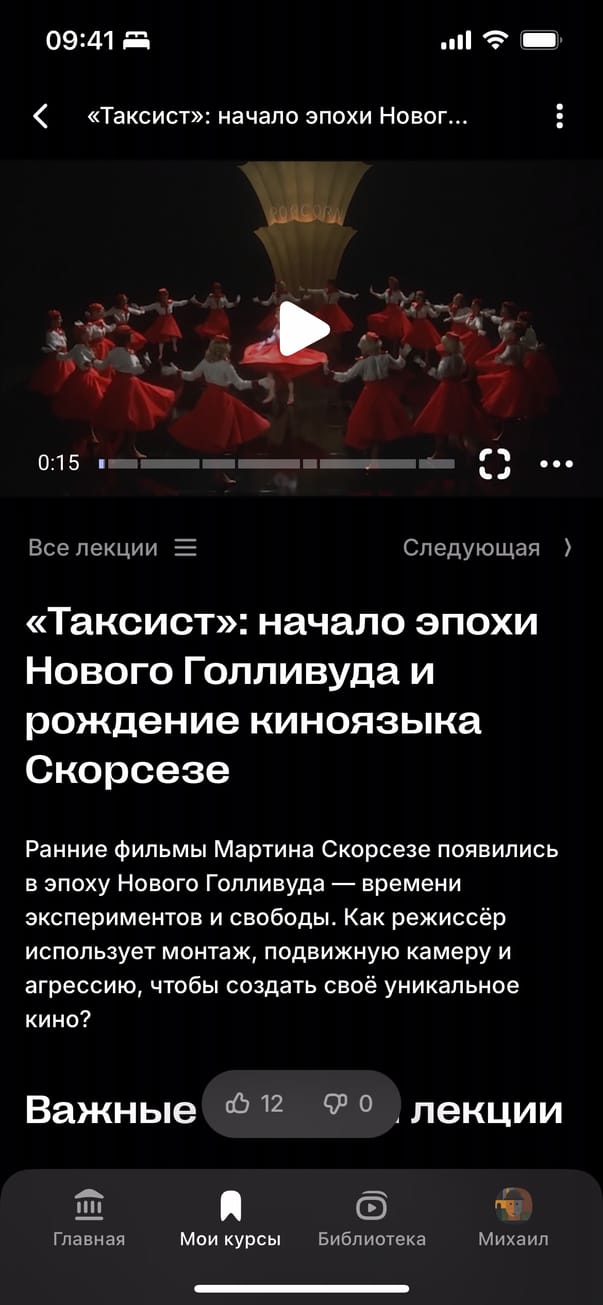Play the lecture video
The image size is (603, 1305).
coord(302,329)
